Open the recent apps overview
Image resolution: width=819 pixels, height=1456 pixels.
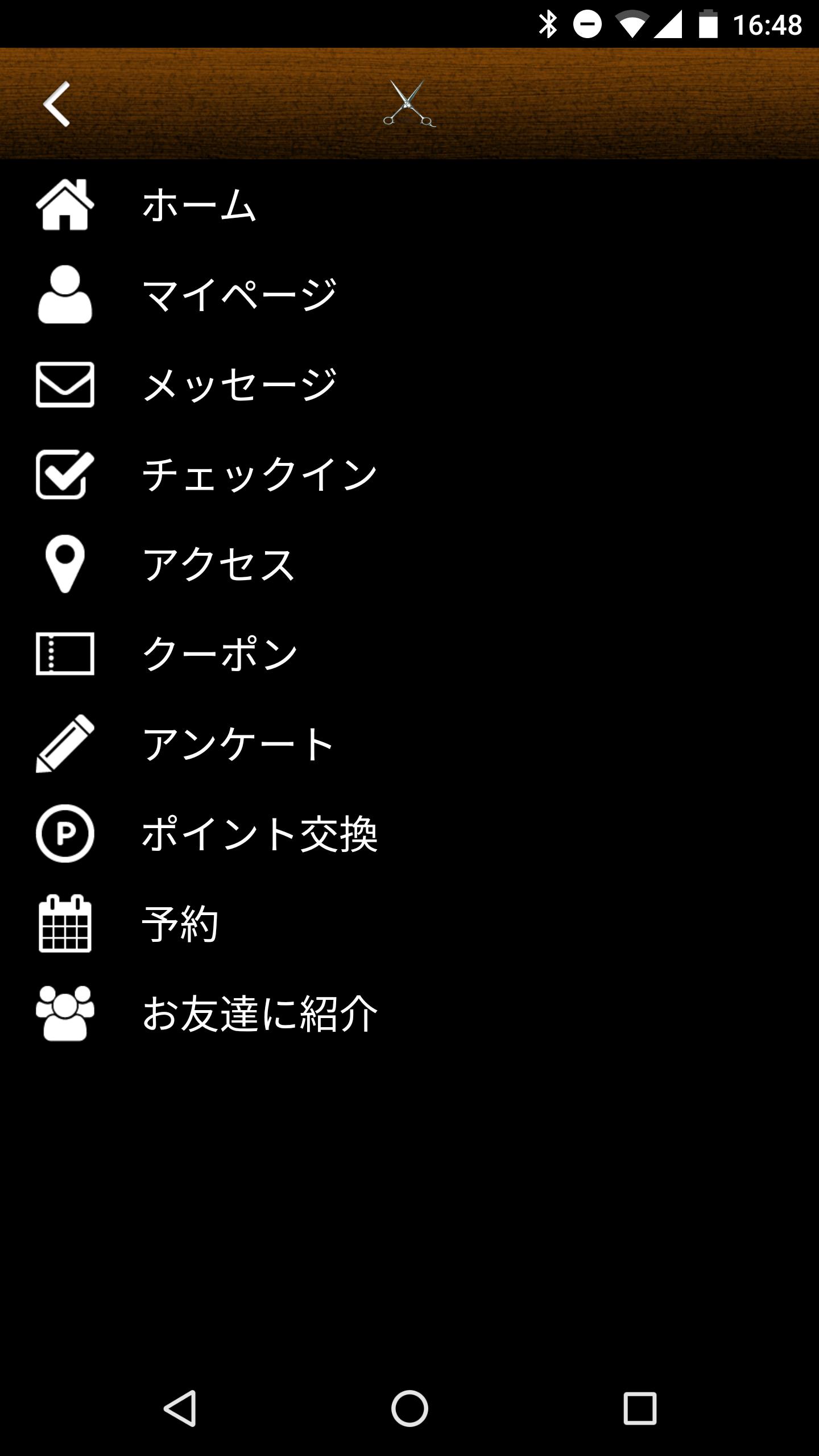[640, 1409]
